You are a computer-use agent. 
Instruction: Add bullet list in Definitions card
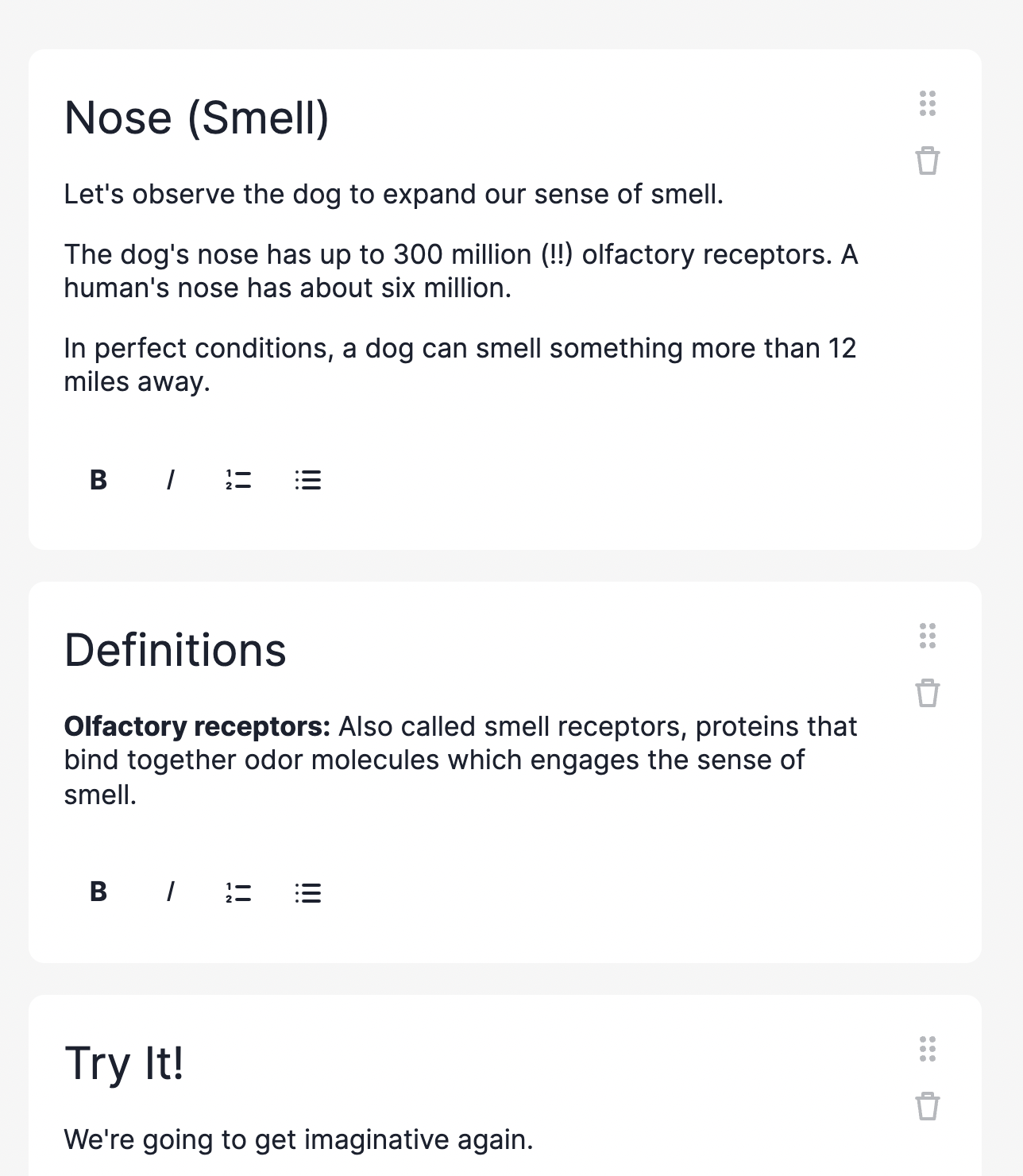pos(307,892)
